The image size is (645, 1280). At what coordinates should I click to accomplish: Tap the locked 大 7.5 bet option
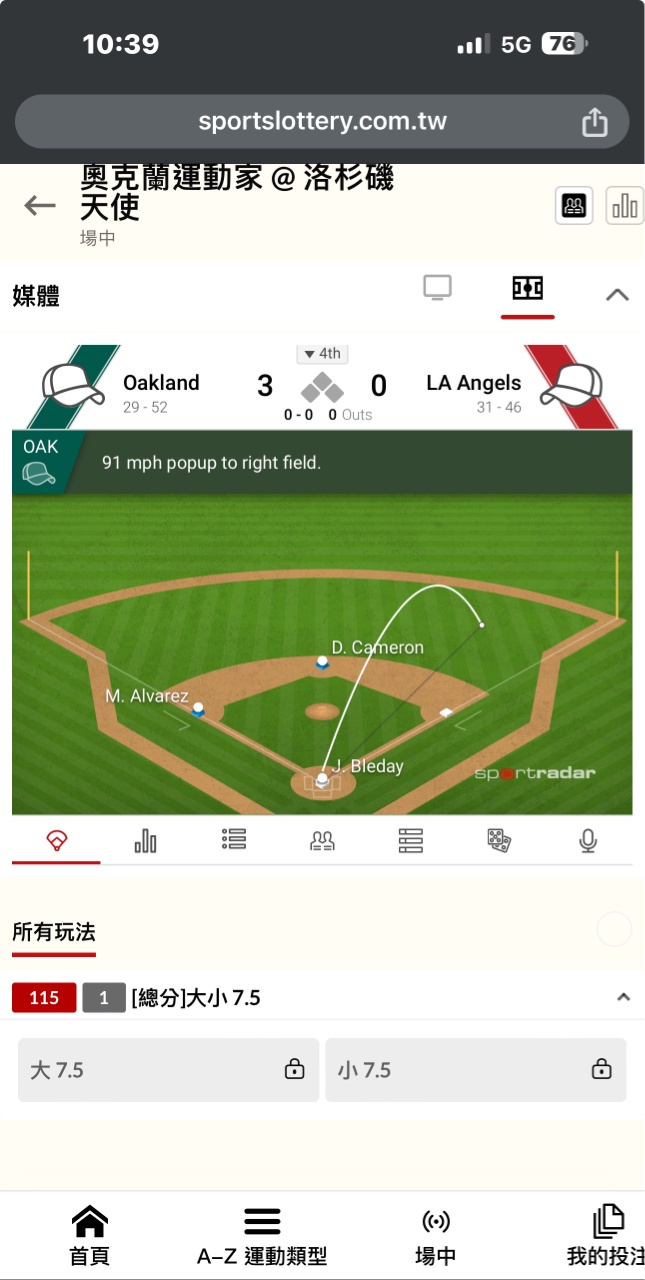(x=168, y=1070)
